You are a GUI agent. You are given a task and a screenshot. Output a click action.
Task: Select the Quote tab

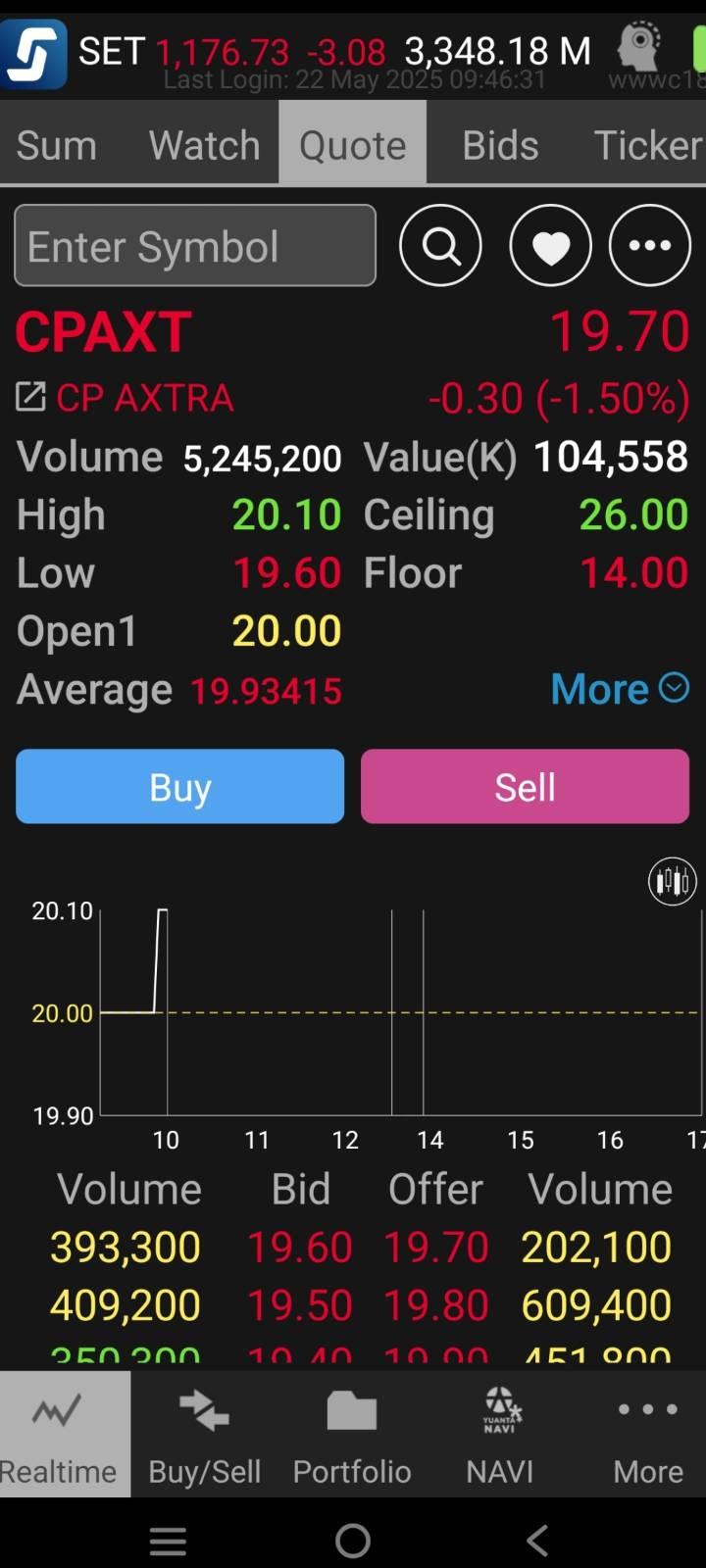tap(352, 146)
